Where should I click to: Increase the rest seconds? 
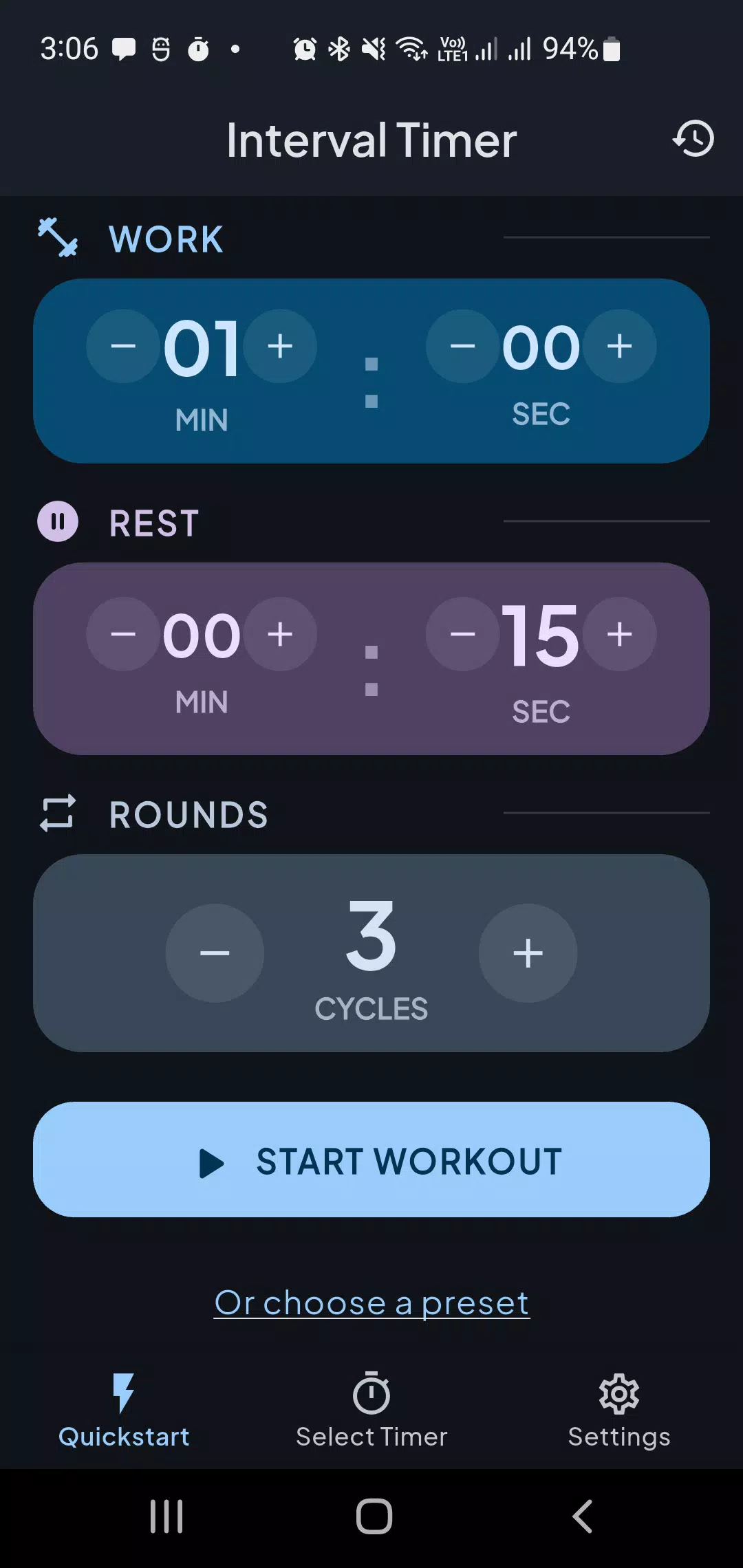tap(620, 634)
